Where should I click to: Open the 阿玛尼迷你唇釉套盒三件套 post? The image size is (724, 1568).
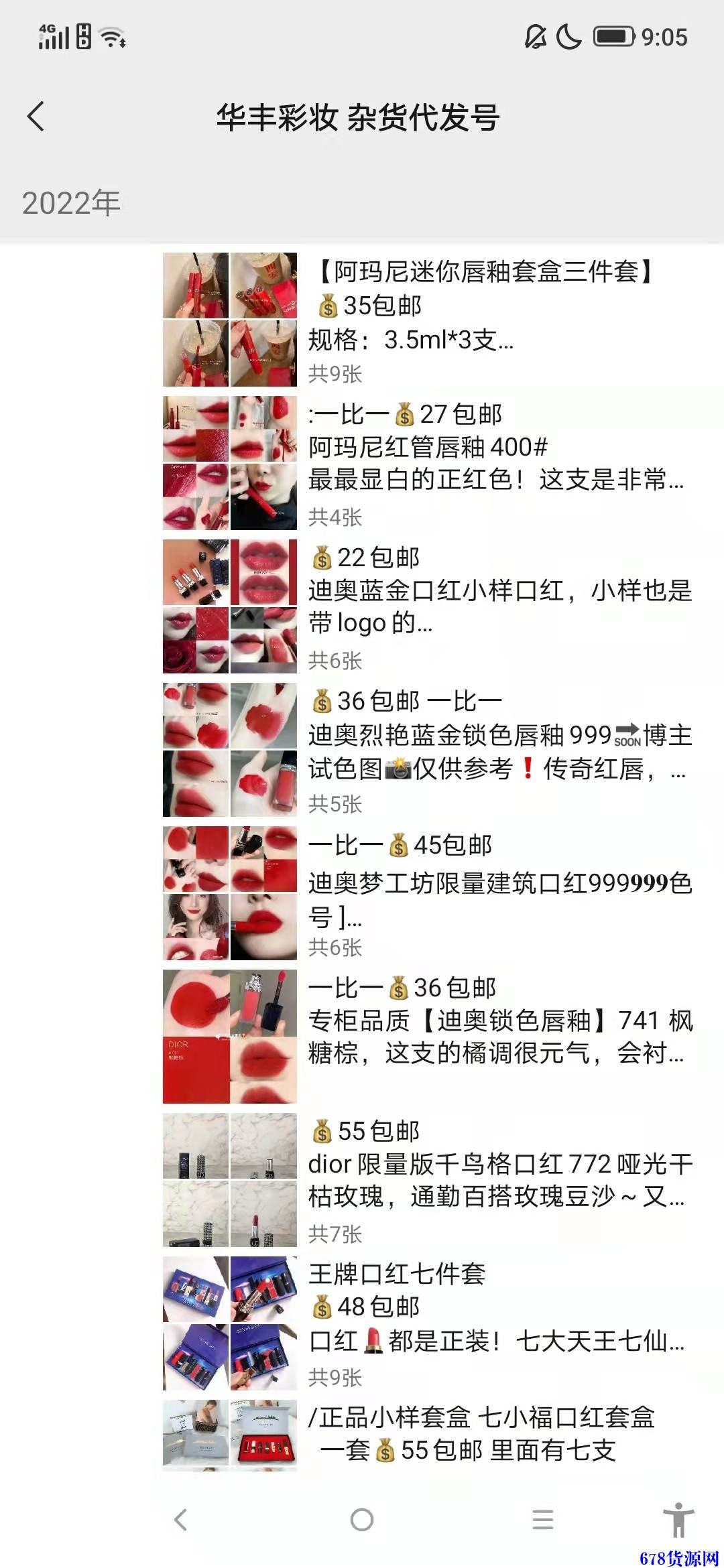[x=429, y=319]
